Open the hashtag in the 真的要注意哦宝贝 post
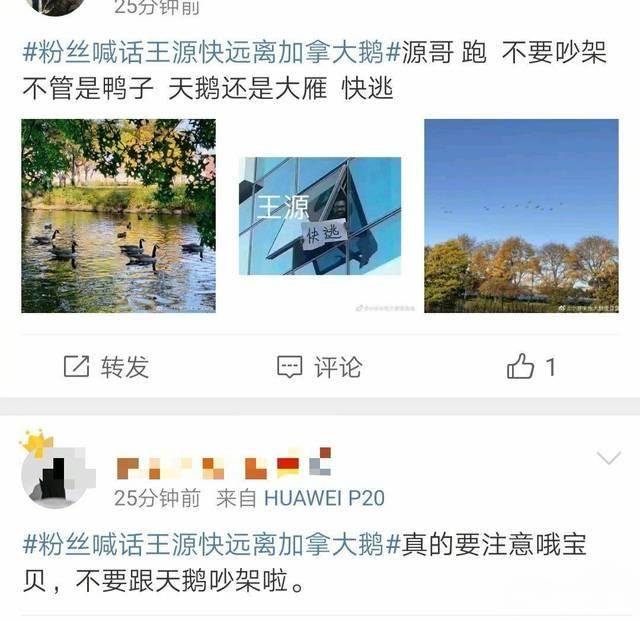Image resolution: width=640 pixels, height=622 pixels. (x=211, y=545)
